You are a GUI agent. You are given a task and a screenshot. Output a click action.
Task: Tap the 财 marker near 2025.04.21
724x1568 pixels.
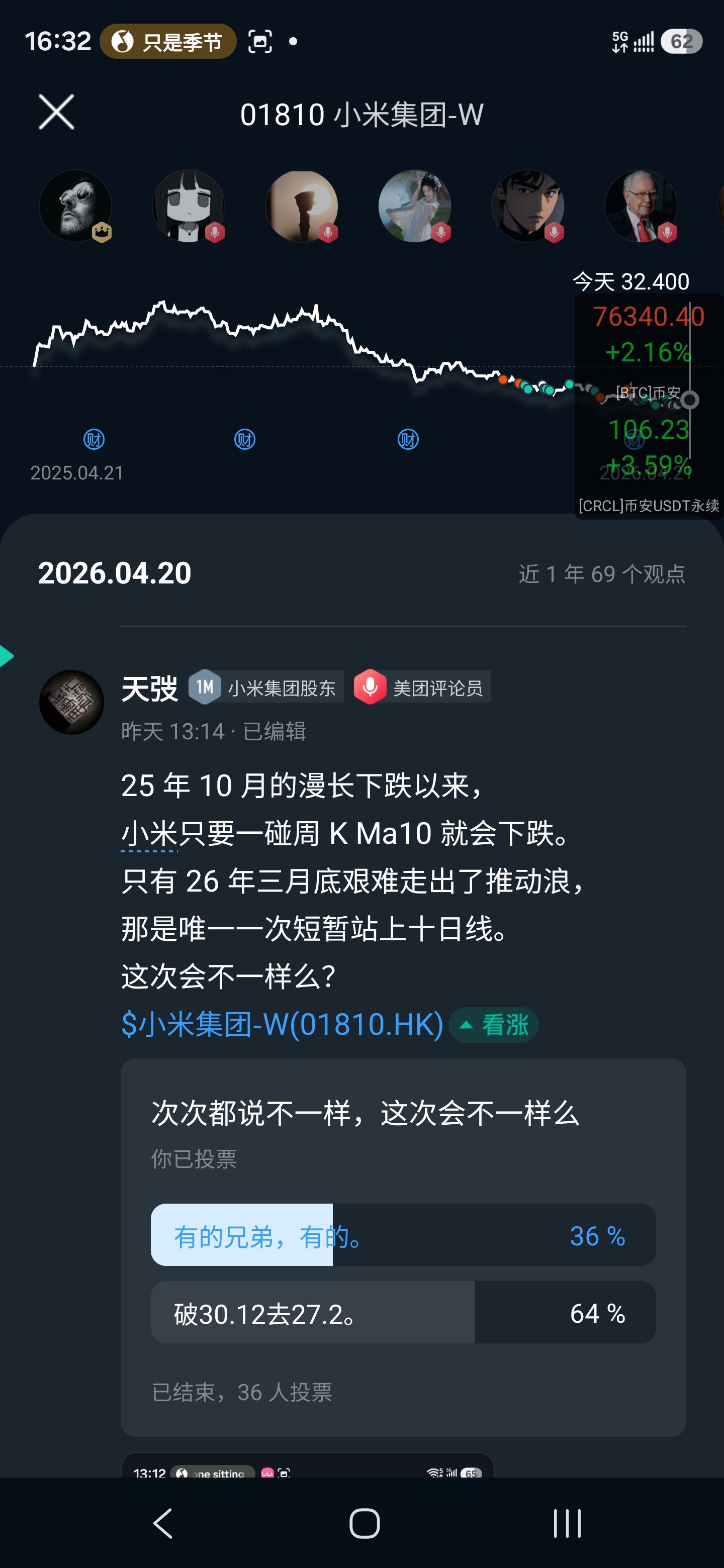click(x=94, y=439)
